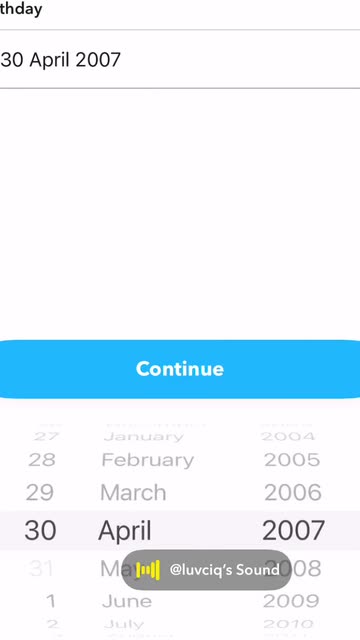The height and width of the screenshot is (640, 360).
Task: Tap the Continue button
Action: tap(180, 369)
